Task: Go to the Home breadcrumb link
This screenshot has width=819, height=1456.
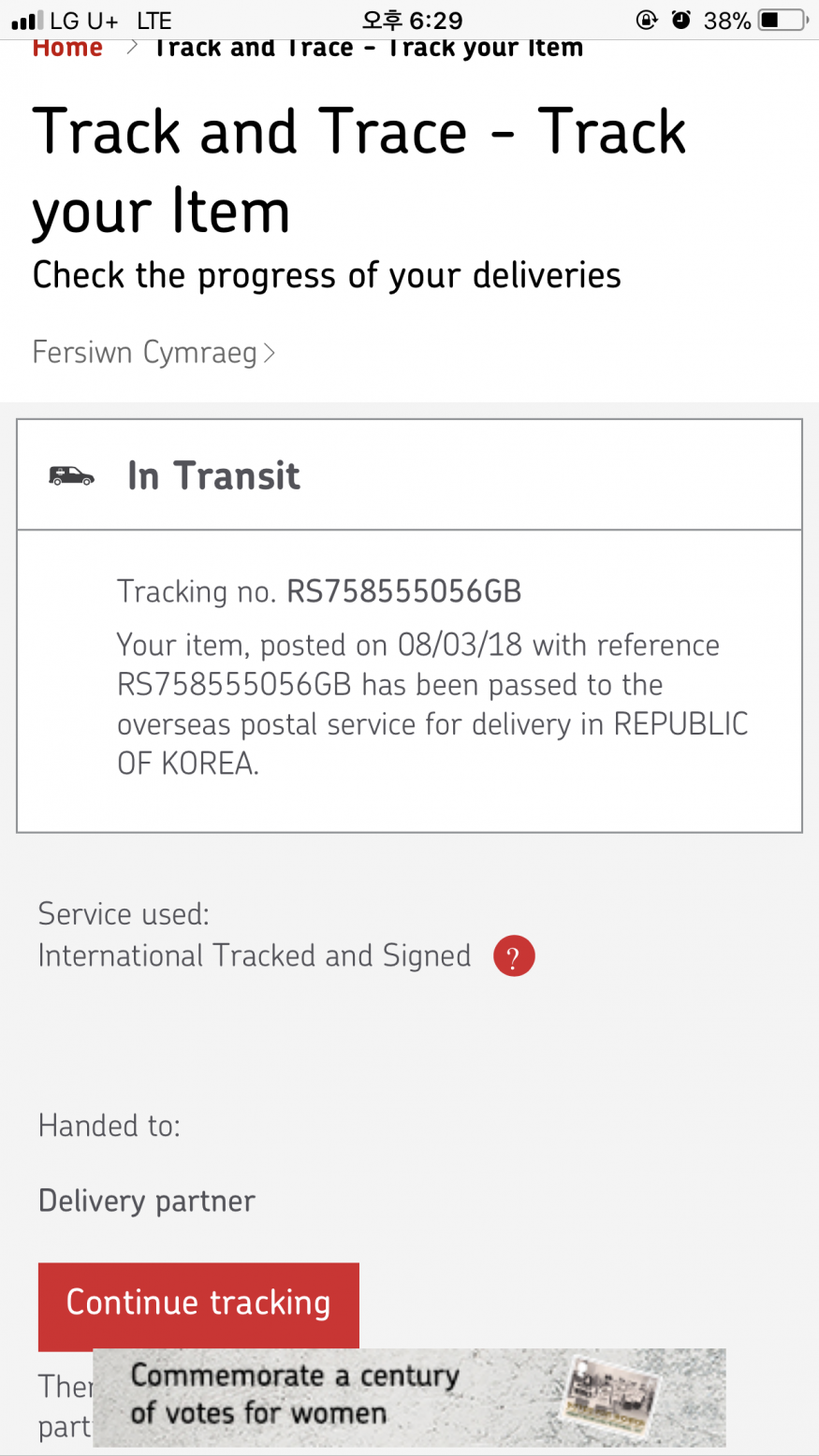Action: (x=67, y=49)
